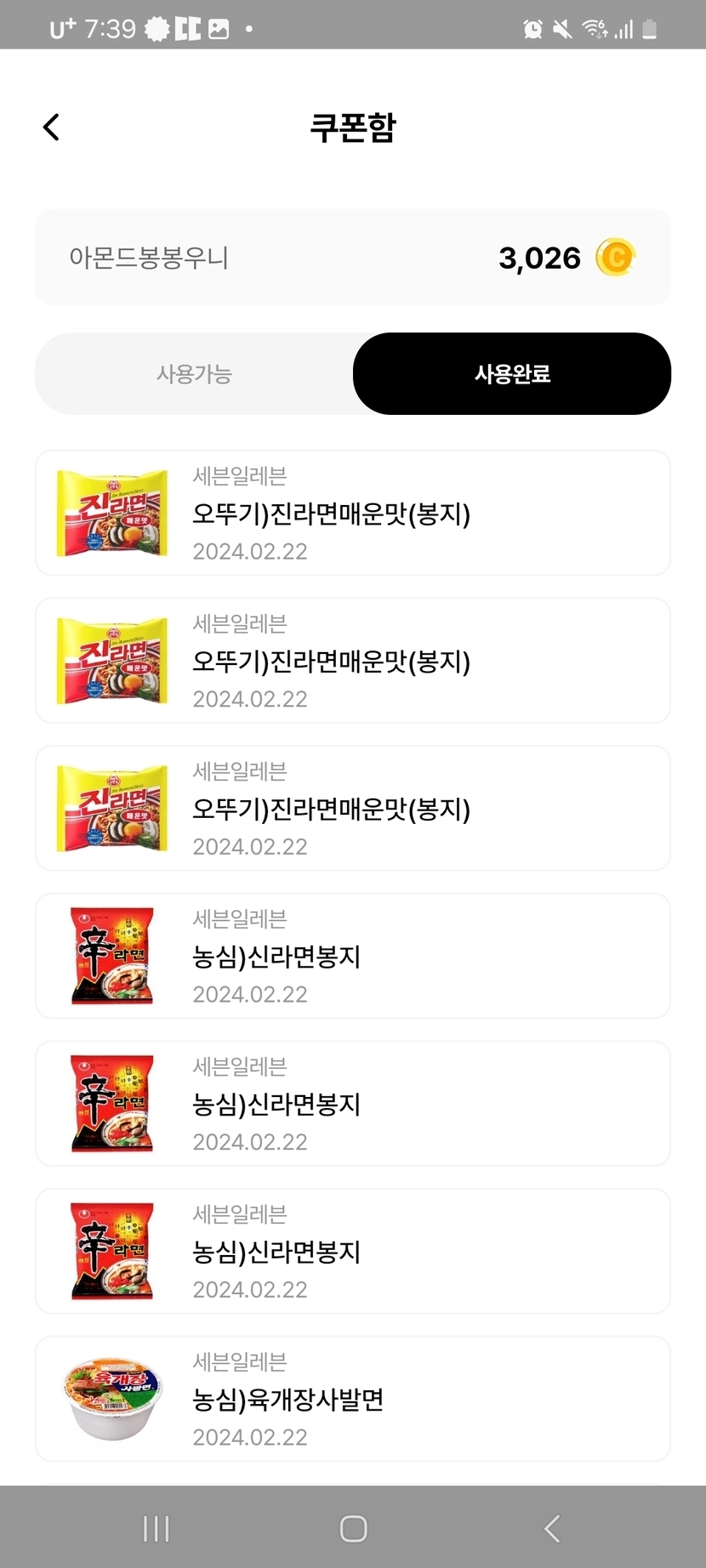706x1568 pixels.
Task: Open the system recent apps view
Action: pyautogui.click(x=157, y=1528)
